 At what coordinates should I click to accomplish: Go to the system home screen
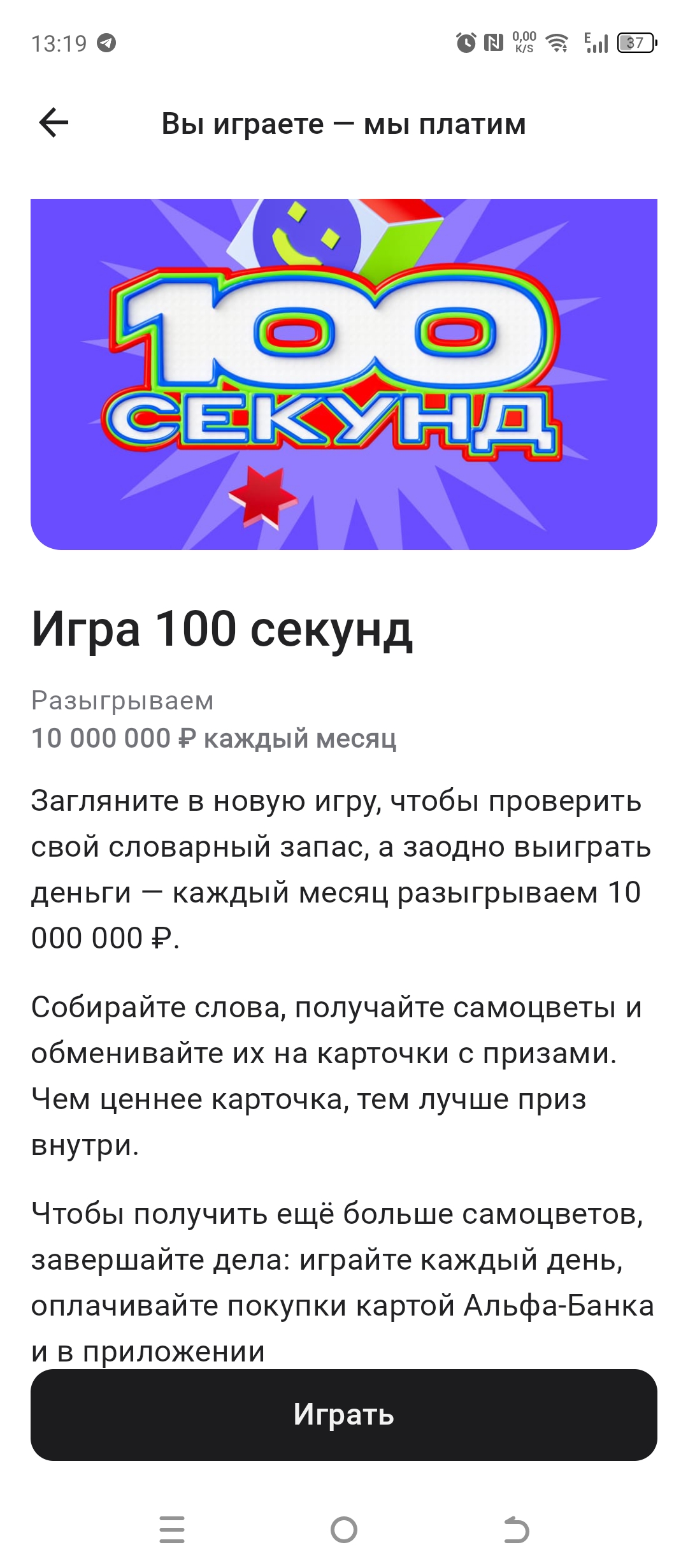coord(344,1529)
